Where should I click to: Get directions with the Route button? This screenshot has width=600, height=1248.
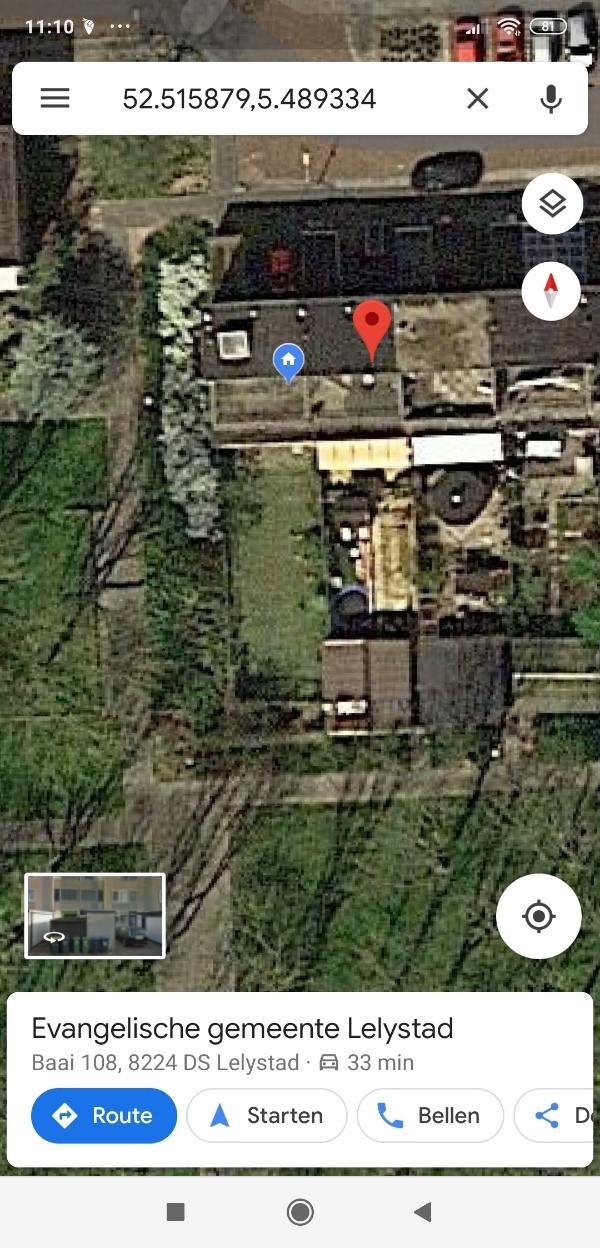[x=104, y=1115]
